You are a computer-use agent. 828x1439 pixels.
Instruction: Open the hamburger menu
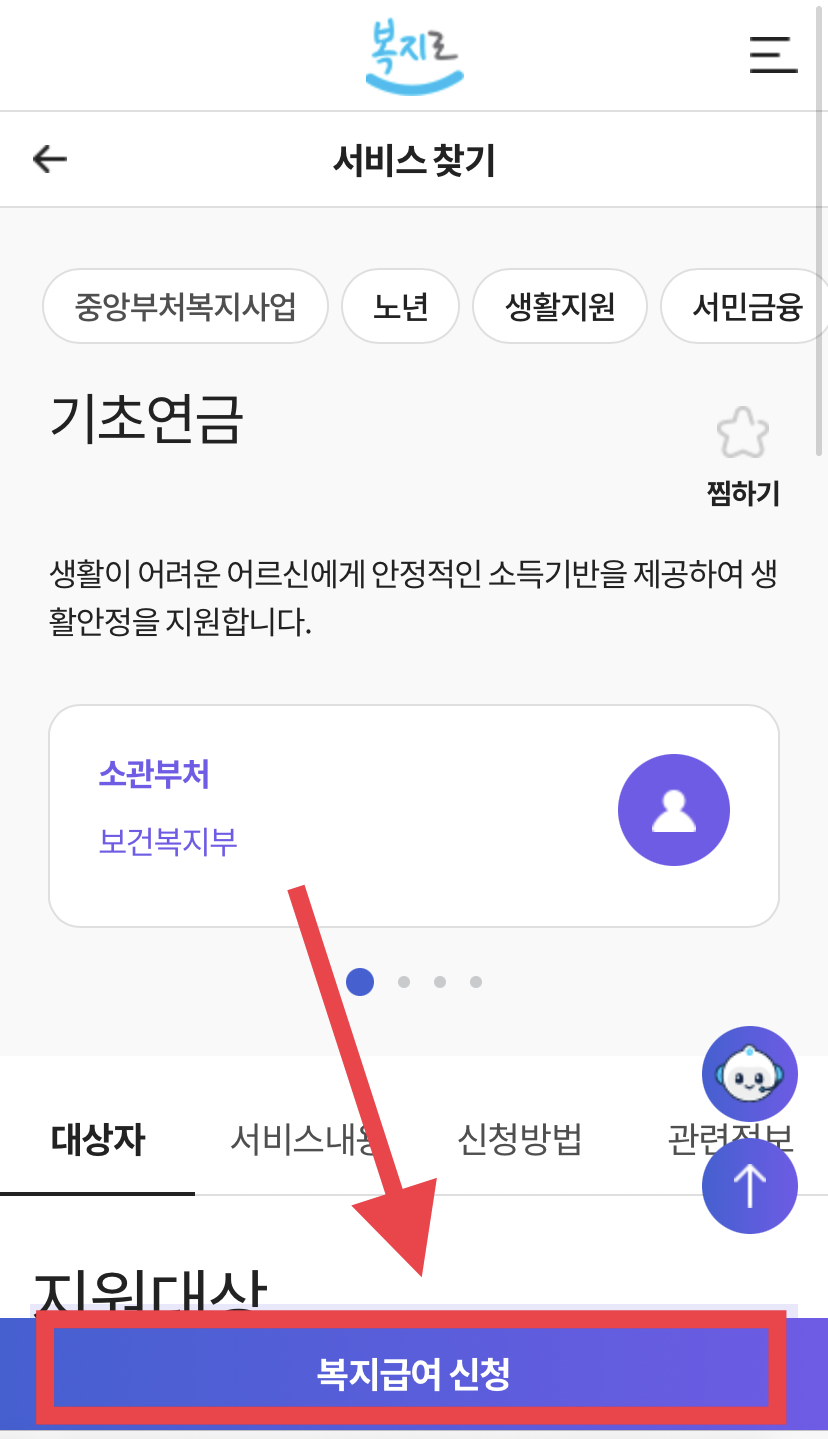[773, 57]
